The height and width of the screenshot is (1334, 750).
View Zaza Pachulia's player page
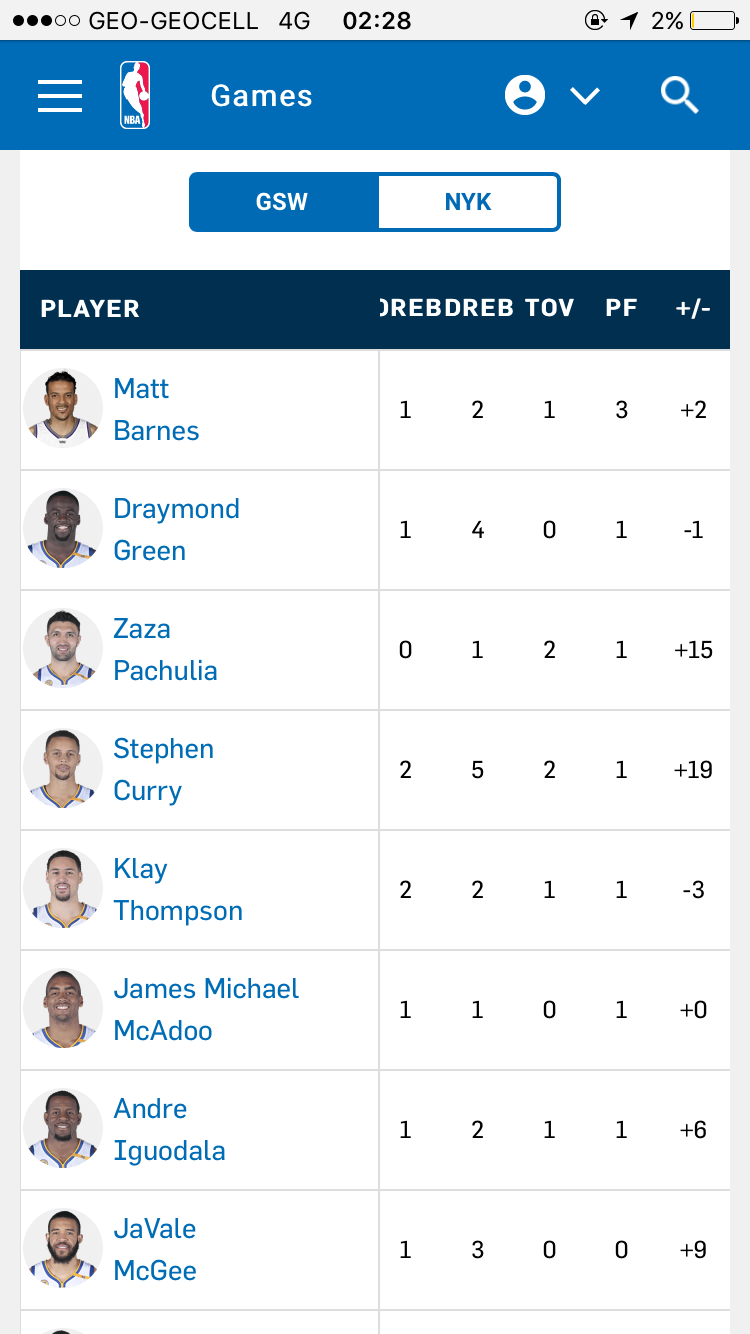click(165, 650)
